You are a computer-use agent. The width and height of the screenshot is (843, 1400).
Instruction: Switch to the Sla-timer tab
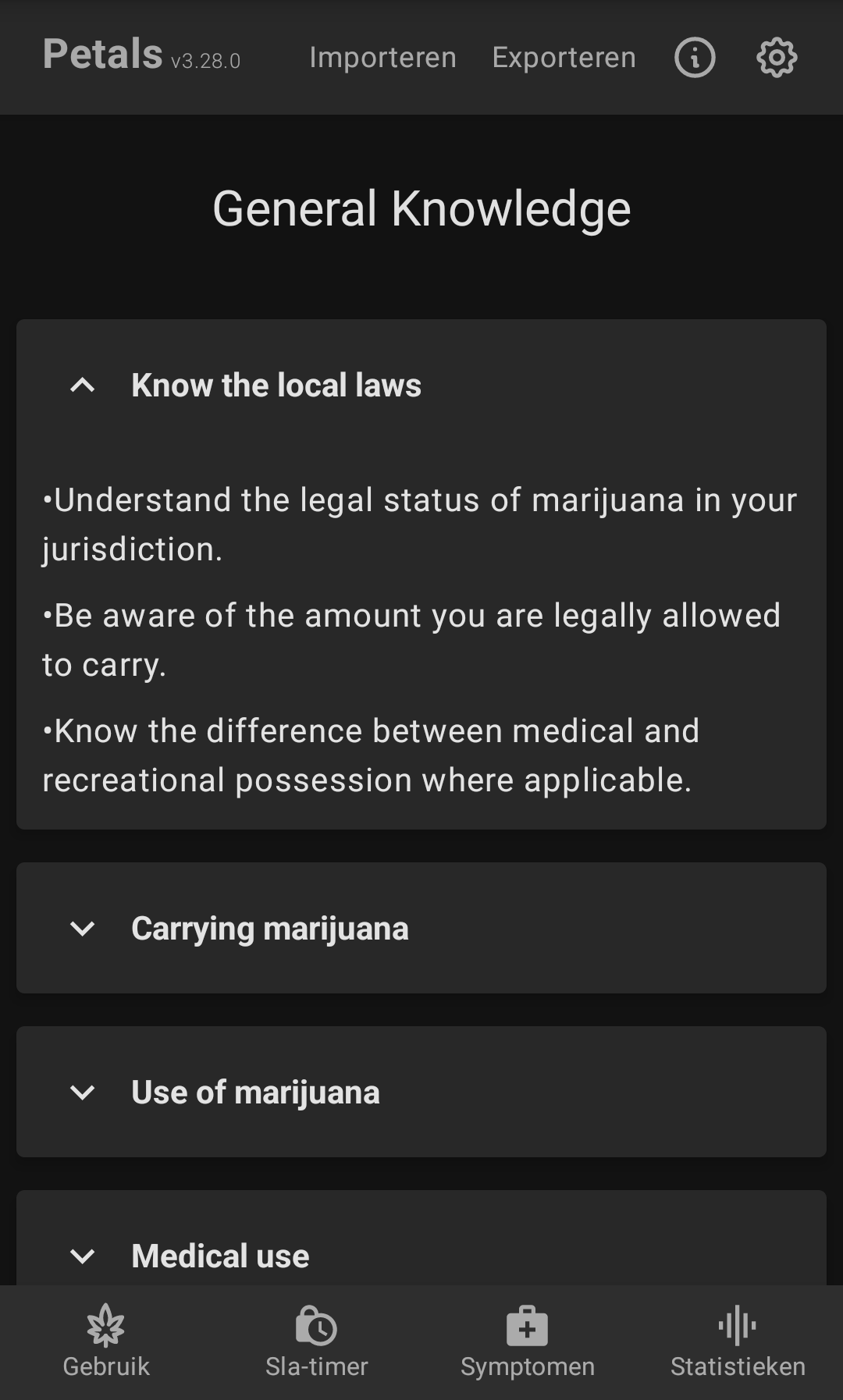pyautogui.click(x=316, y=1342)
